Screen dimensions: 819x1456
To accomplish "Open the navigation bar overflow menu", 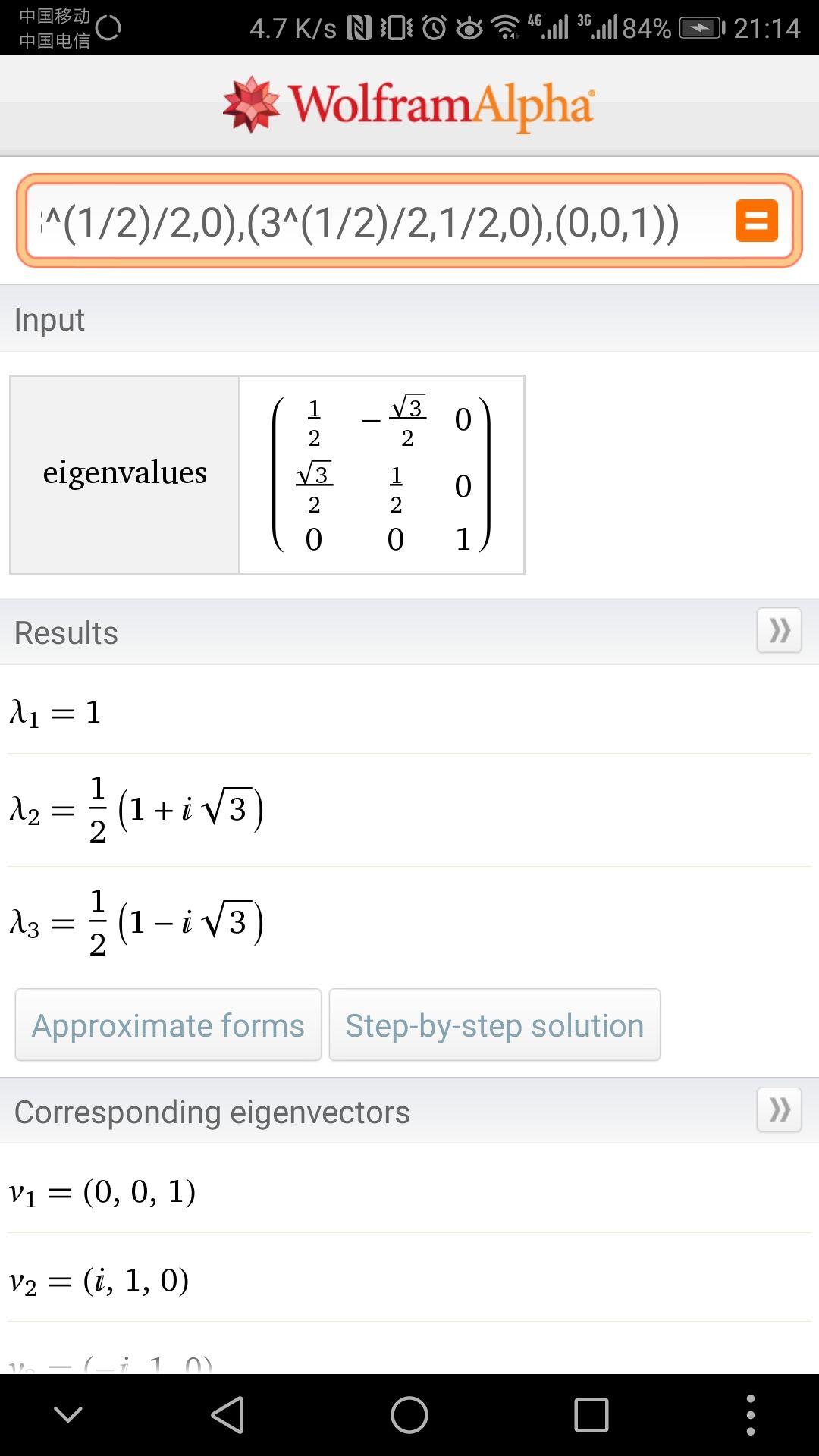I will point(750,1415).
